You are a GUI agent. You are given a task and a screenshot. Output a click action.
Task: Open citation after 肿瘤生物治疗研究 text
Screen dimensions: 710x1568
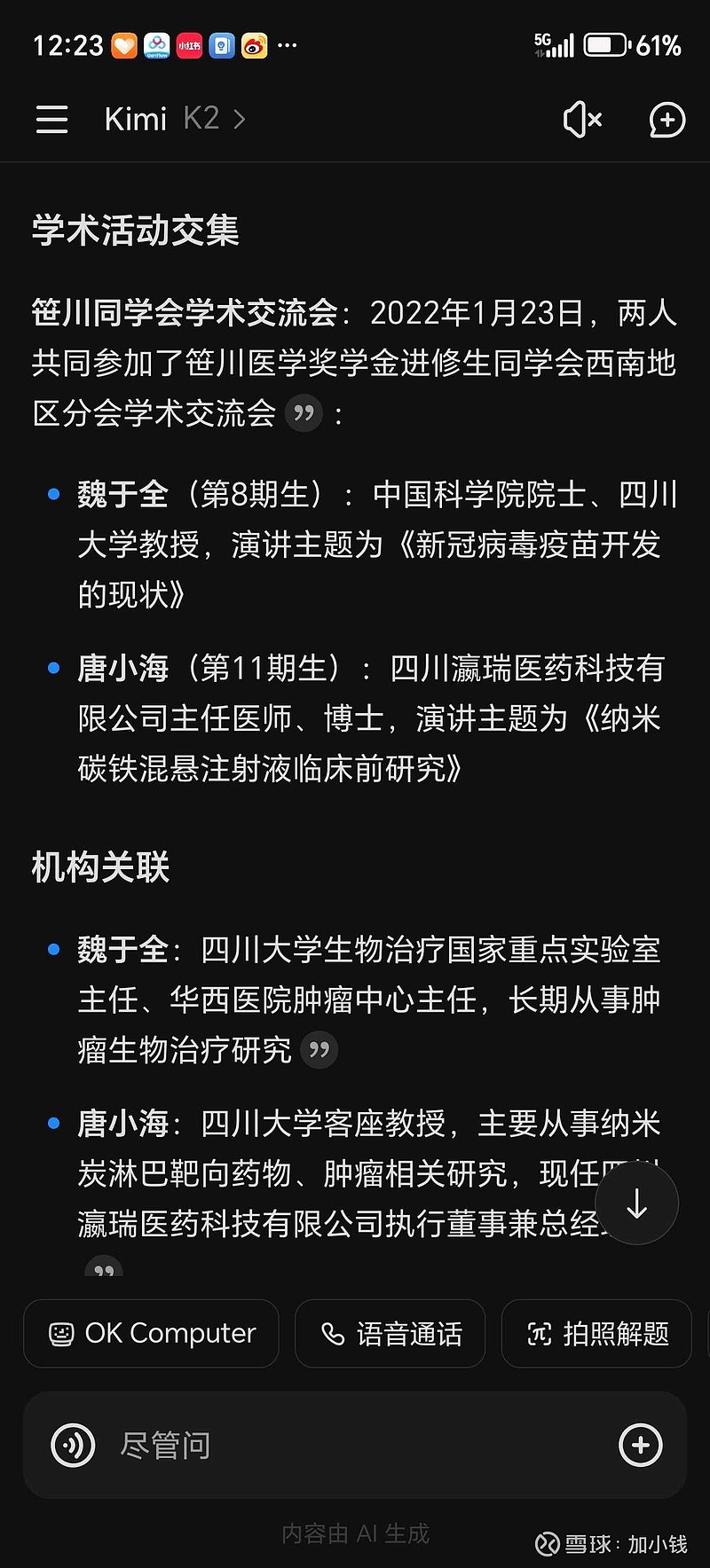[x=319, y=1049]
